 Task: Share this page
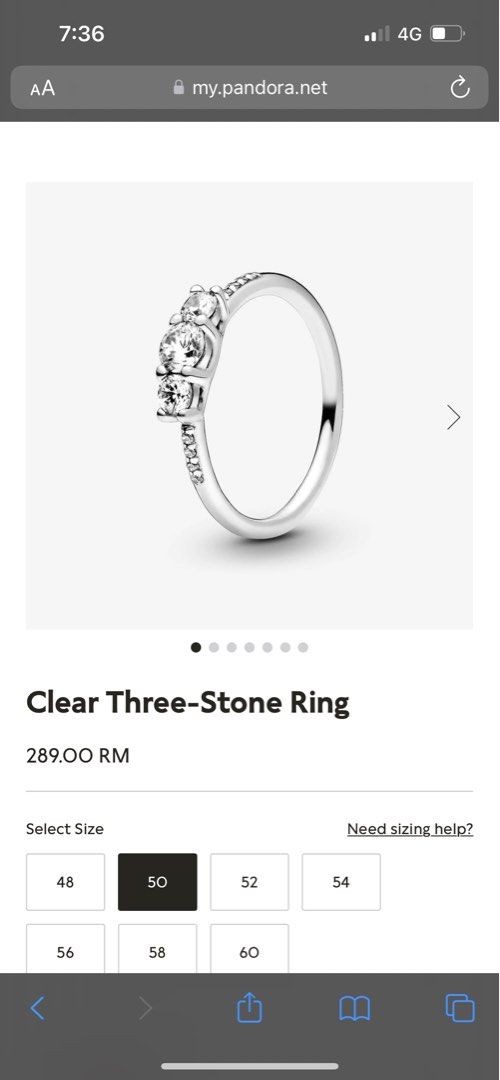[x=249, y=1007]
